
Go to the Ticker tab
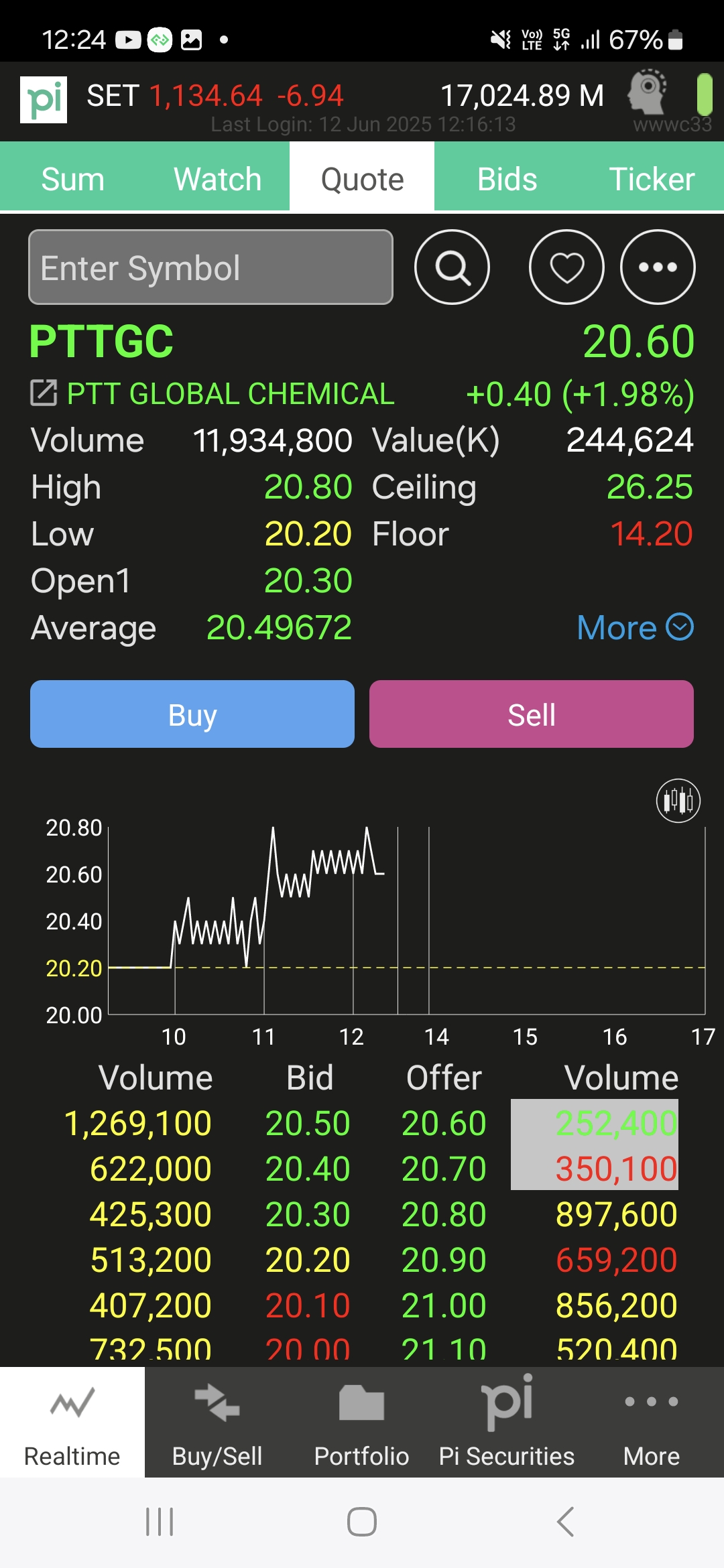click(x=652, y=179)
